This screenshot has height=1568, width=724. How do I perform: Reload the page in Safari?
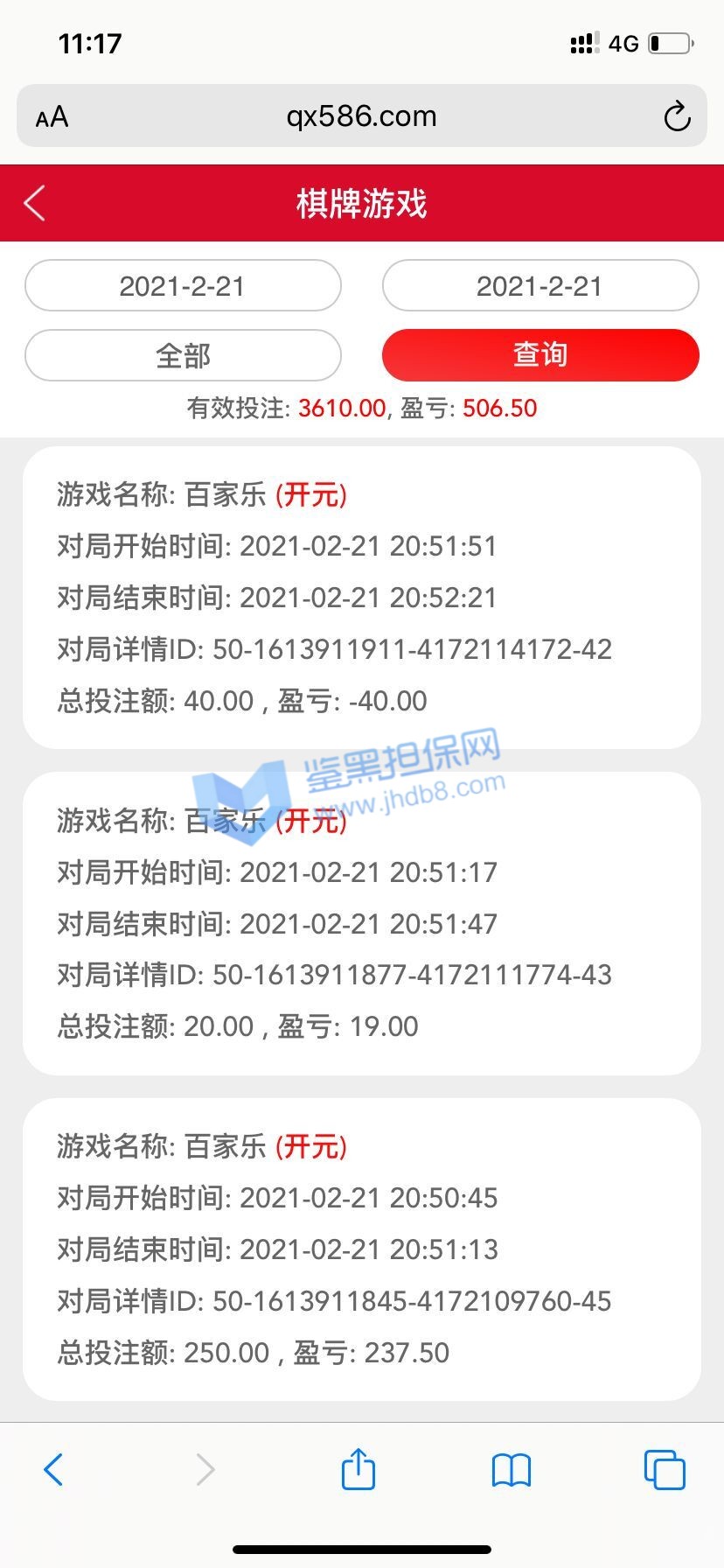coord(677,116)
